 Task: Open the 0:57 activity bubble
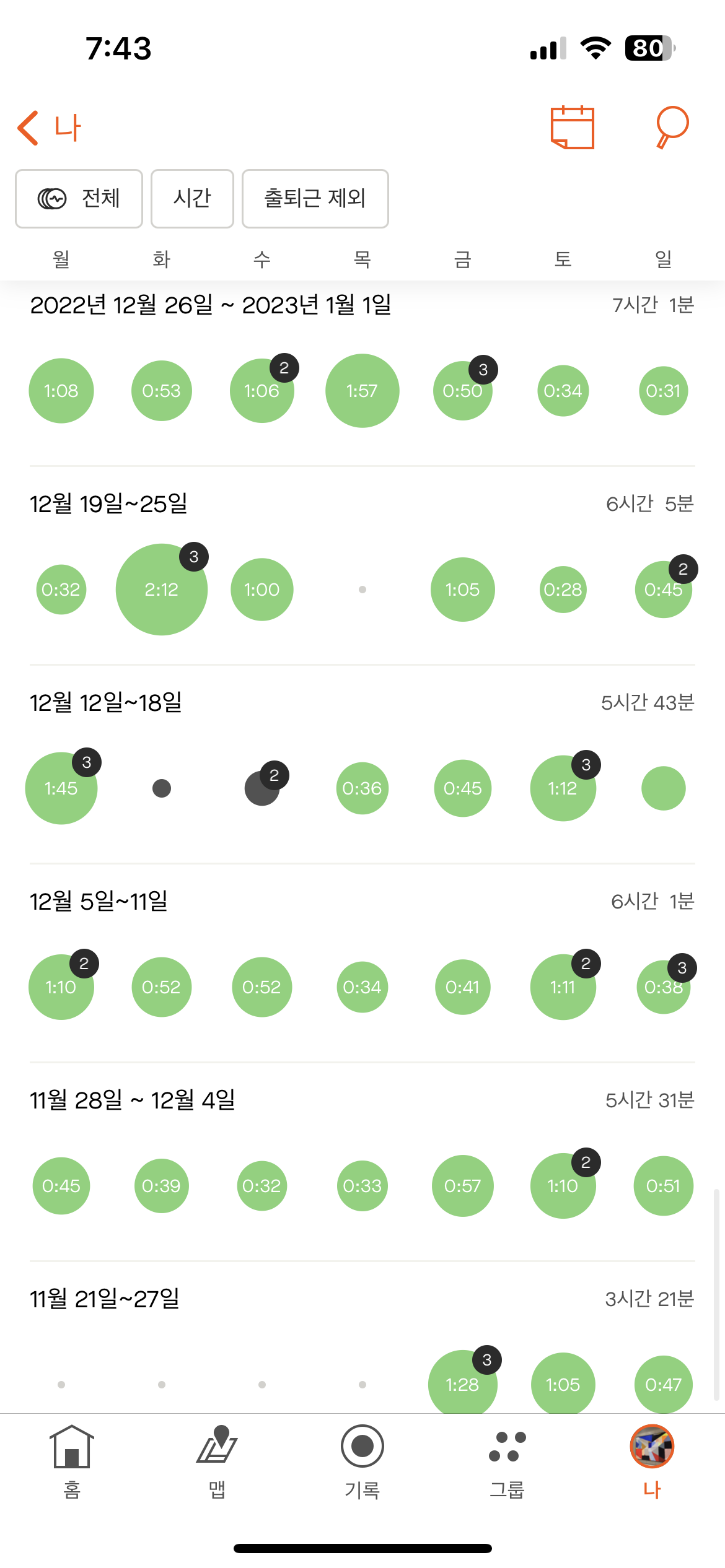tap(462, 1186)
